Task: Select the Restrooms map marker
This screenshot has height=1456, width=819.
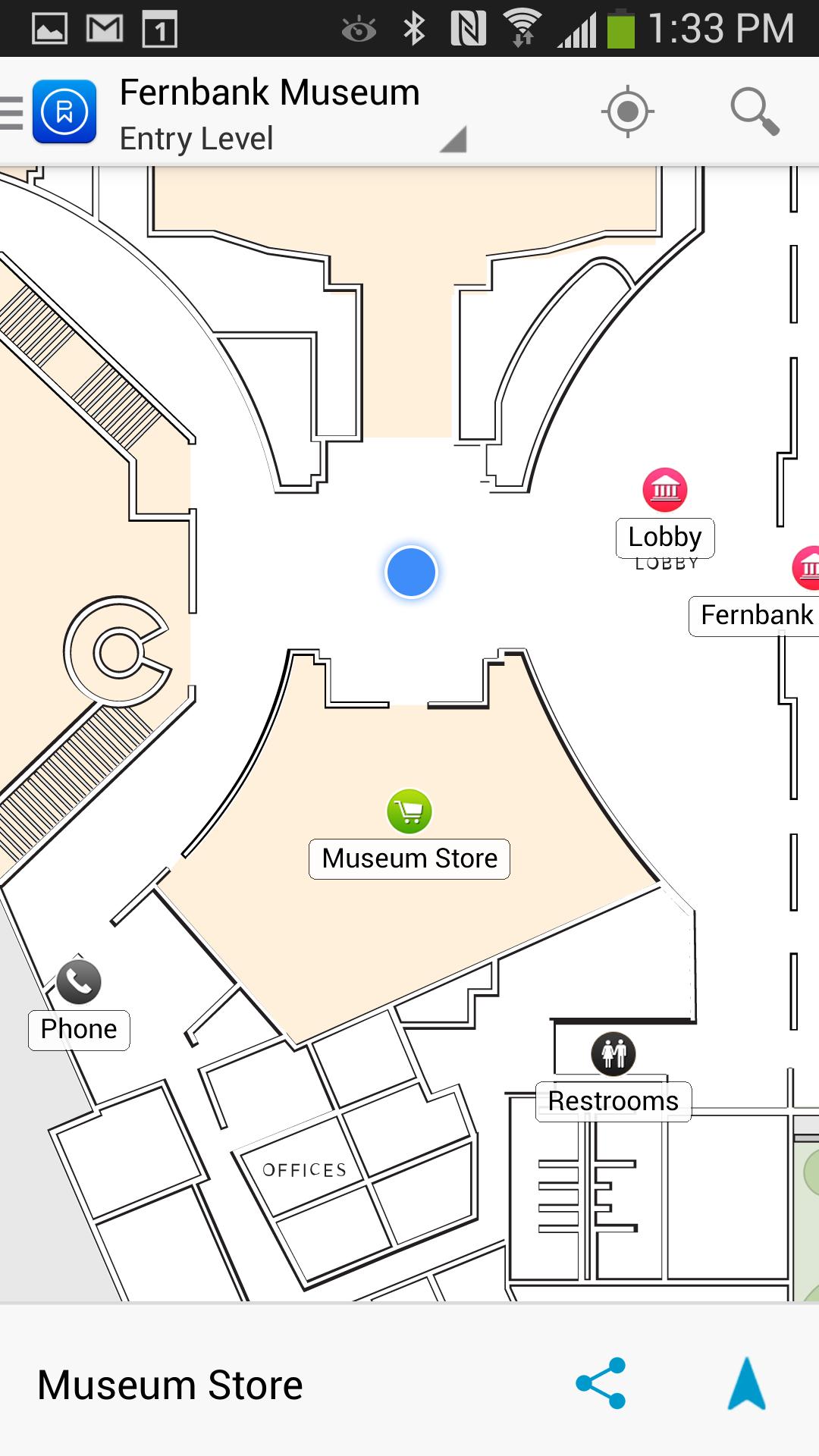Action: [613, 1054]
